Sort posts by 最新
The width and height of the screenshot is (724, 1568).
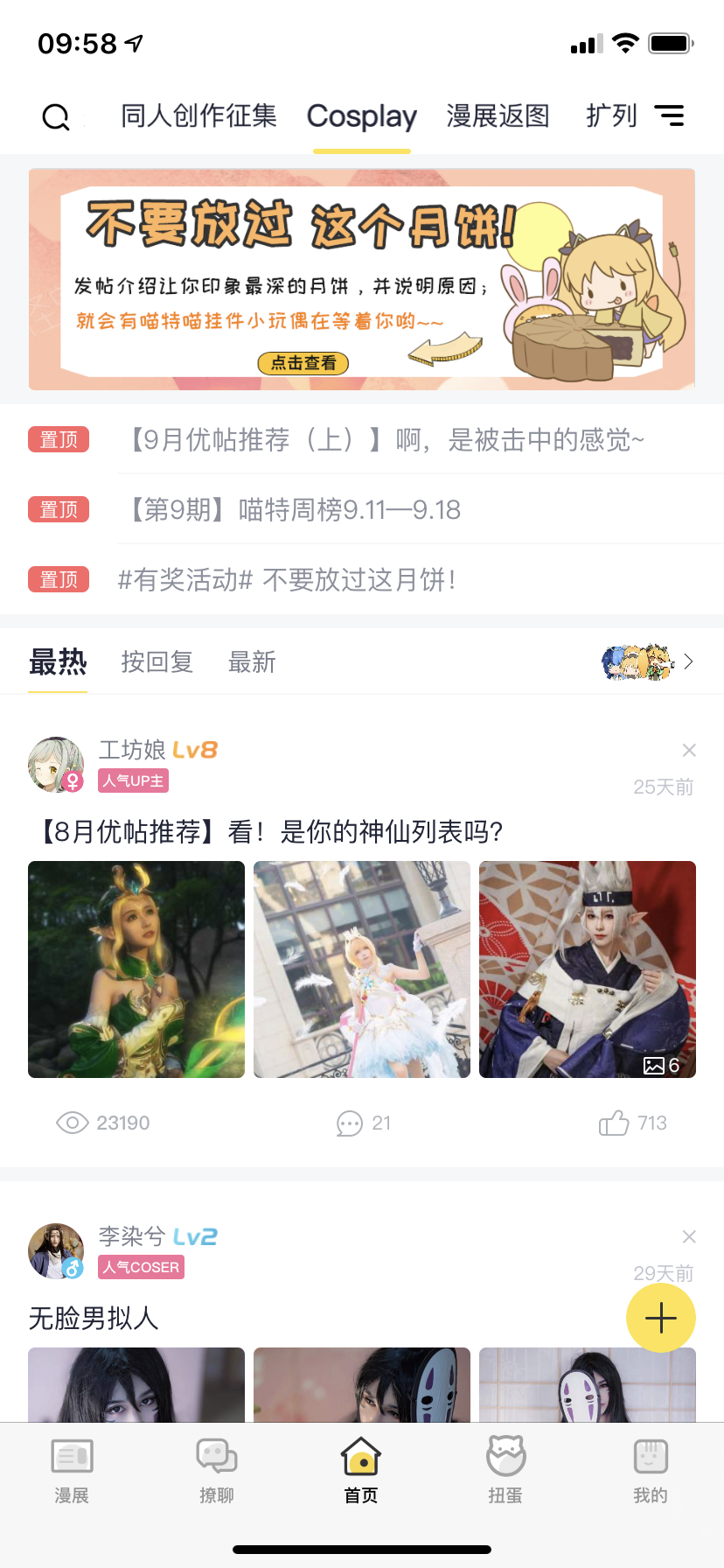coord(252,662)
